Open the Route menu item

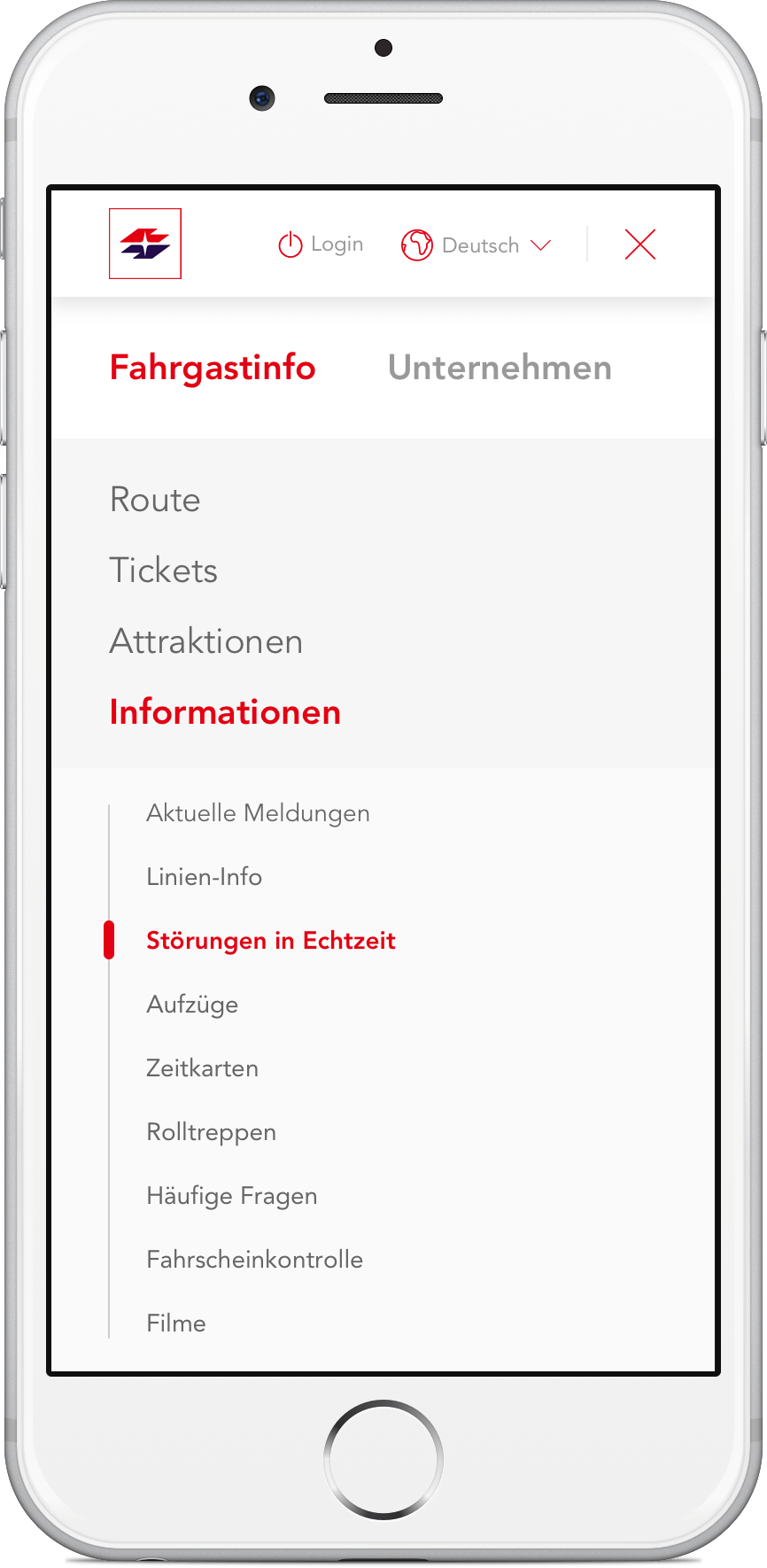coord(155,500)
